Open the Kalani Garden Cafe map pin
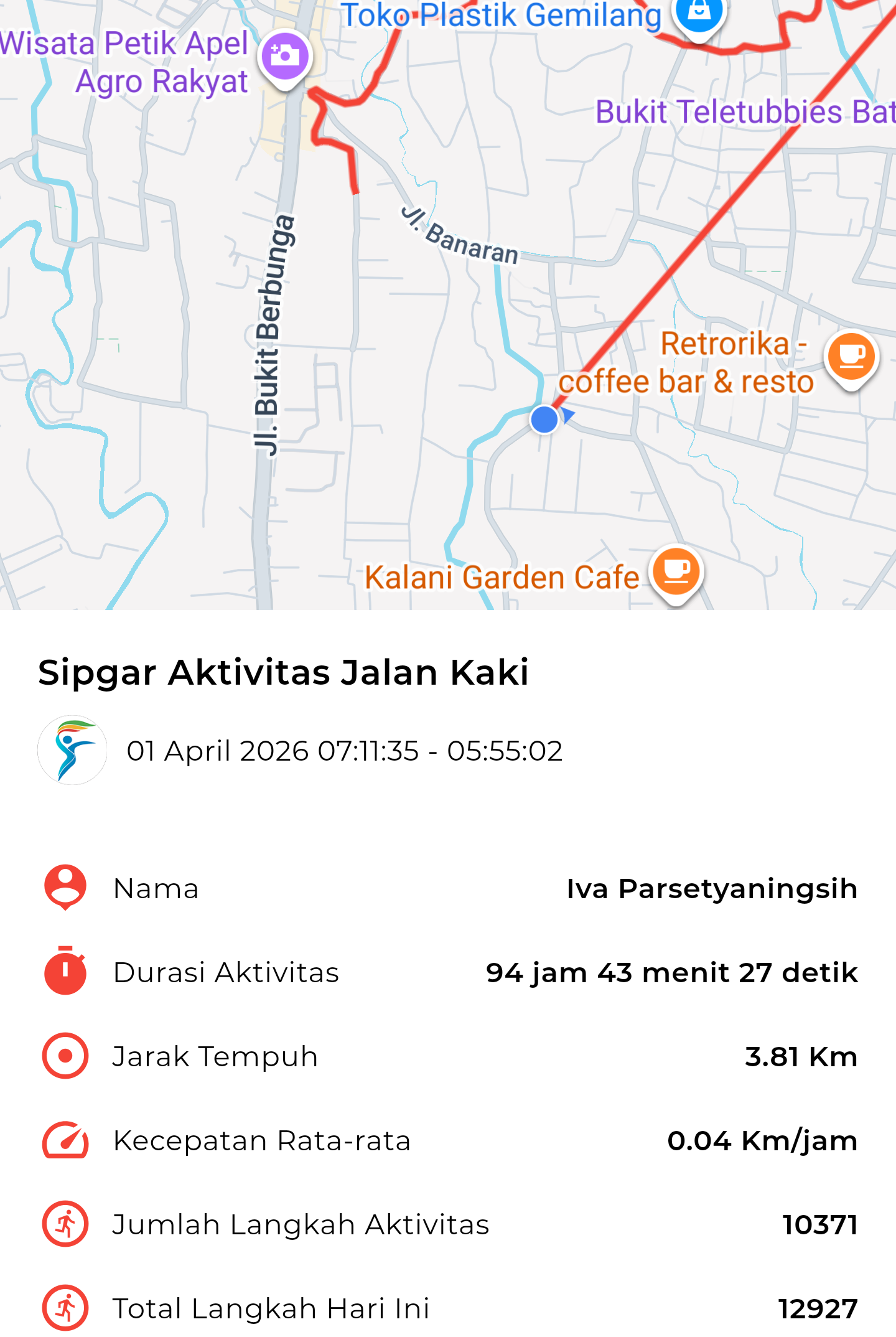The image size is (896, 1337). pyautogui.click(x=676, y=571)
